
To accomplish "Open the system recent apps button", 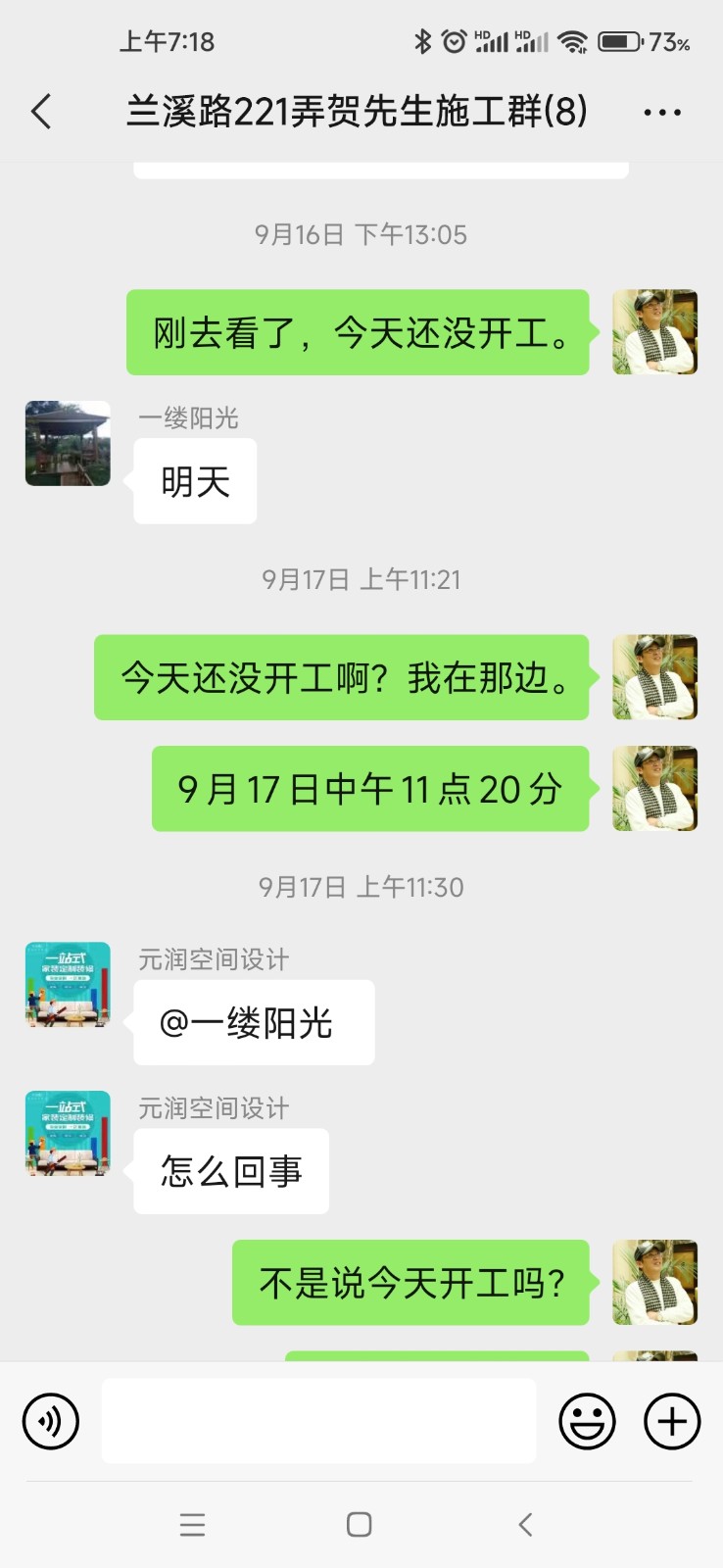I will [193, 1524].
